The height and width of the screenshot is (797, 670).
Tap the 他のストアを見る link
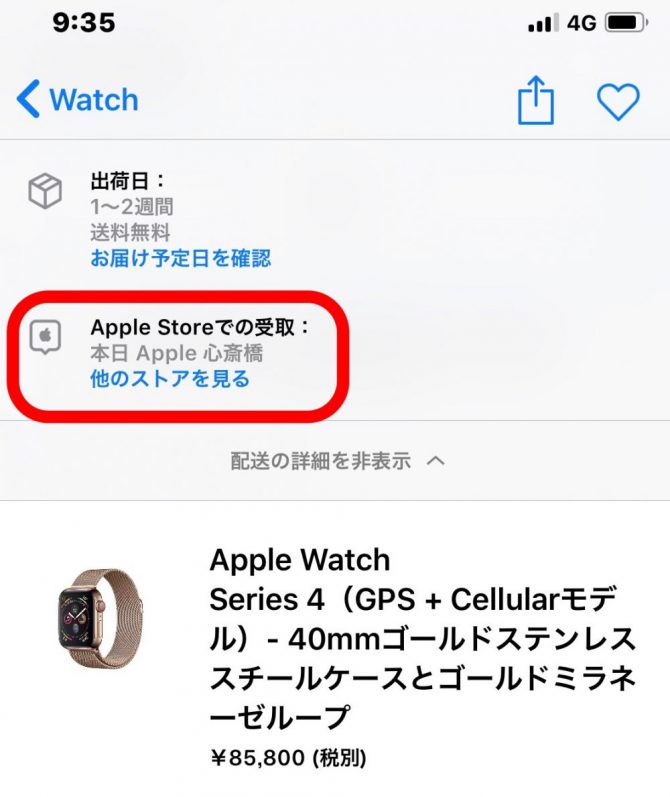[169, 379]
